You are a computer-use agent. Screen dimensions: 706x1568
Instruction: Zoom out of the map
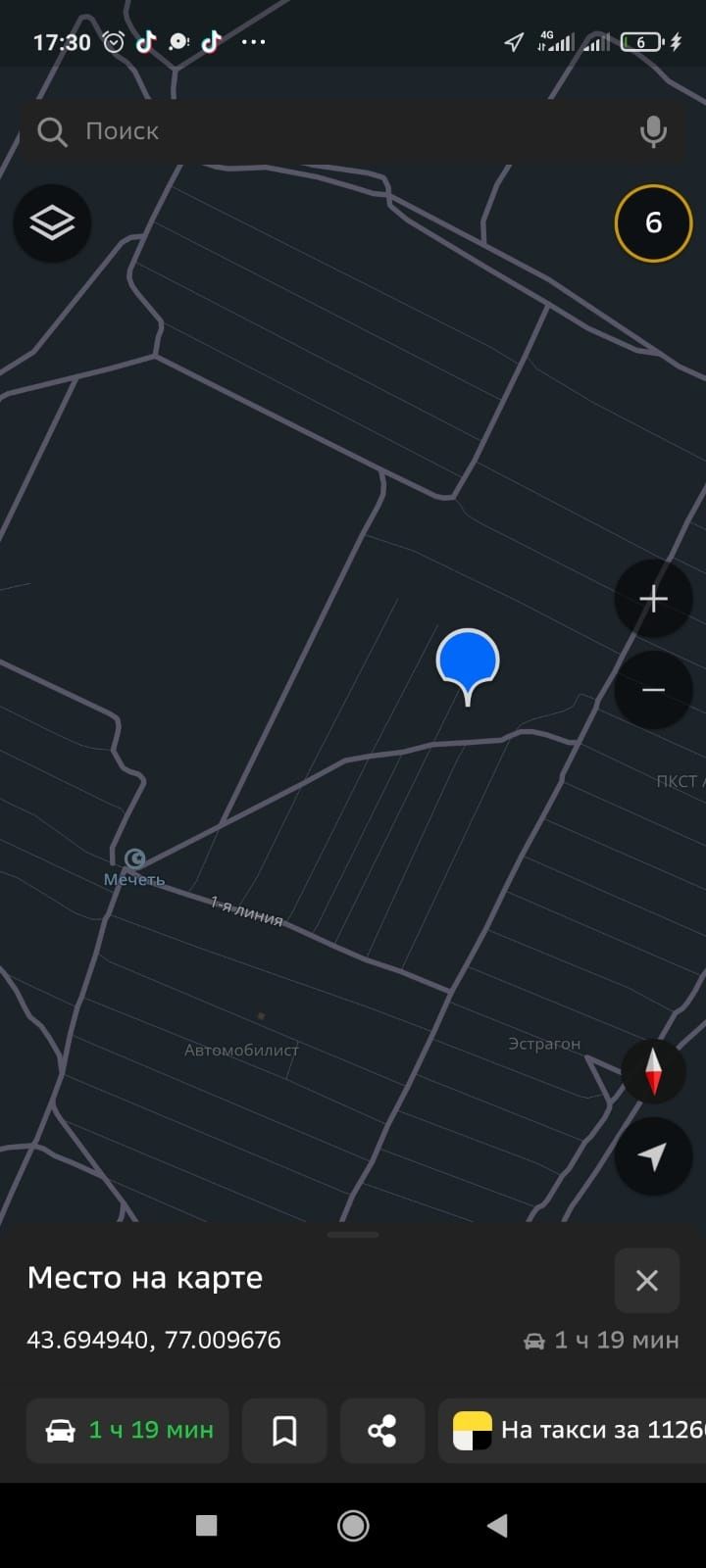tap(653, 690)
